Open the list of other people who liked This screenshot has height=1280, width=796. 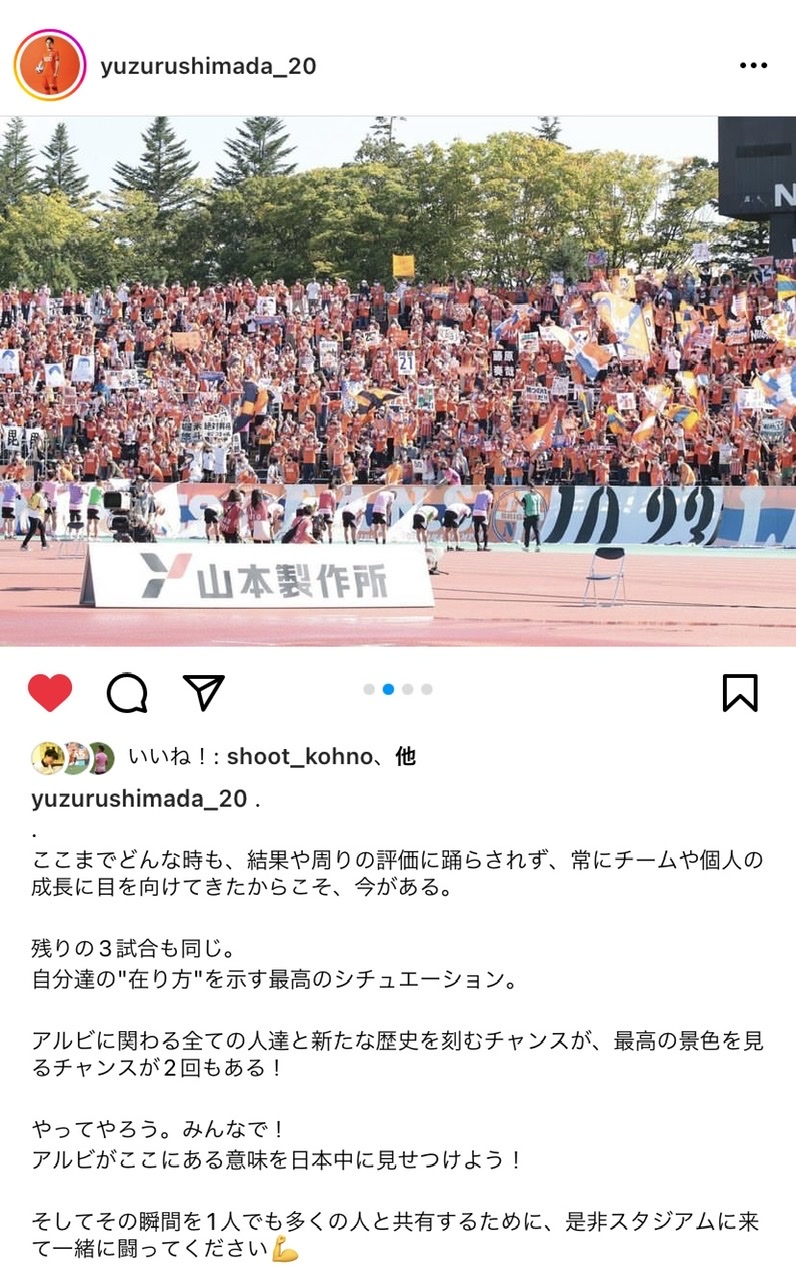[405, 757]
